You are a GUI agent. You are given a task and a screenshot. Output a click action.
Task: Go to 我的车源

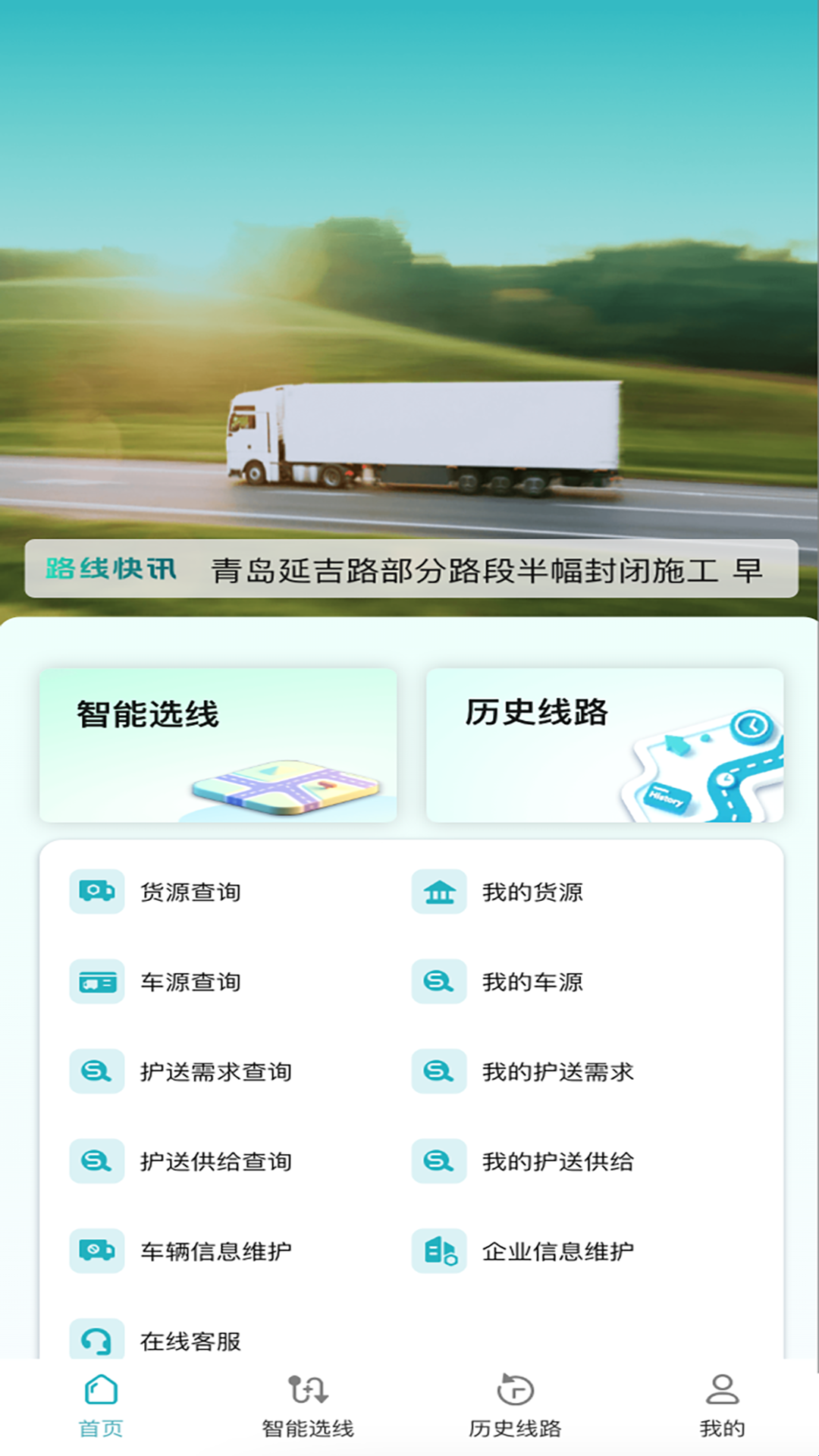tap(531, 982)
